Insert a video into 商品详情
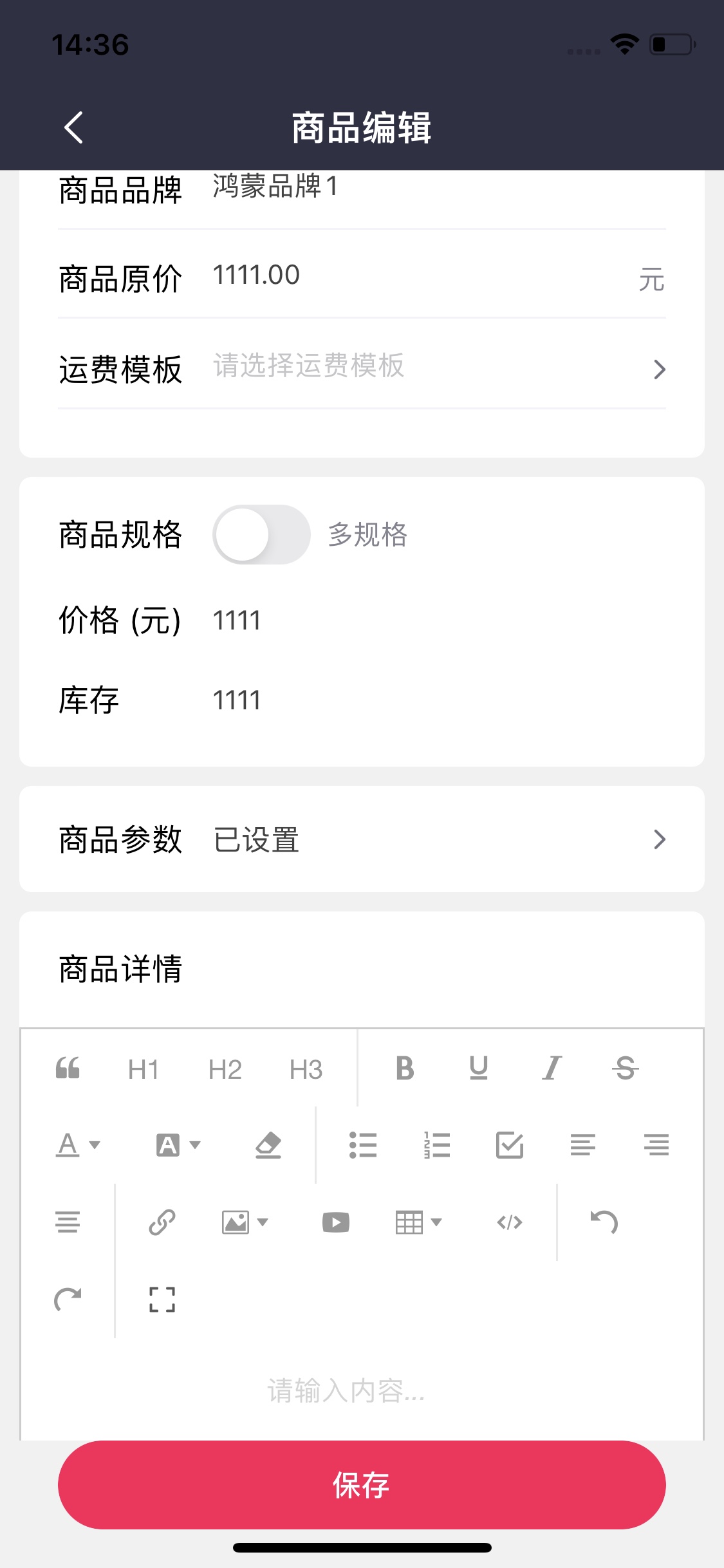The height and width of the screenshot is (1568, 724). [336, 1222]
